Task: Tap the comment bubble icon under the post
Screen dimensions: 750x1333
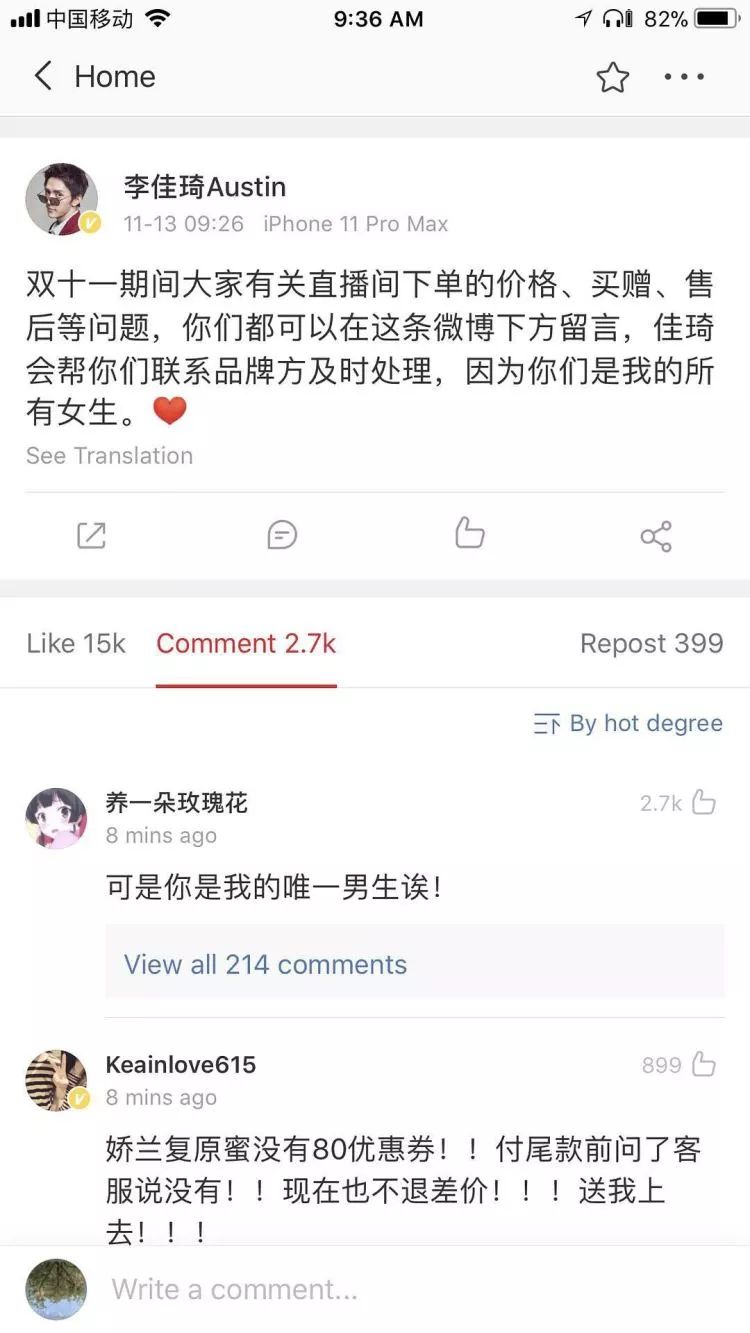Action: coord(282,536)
